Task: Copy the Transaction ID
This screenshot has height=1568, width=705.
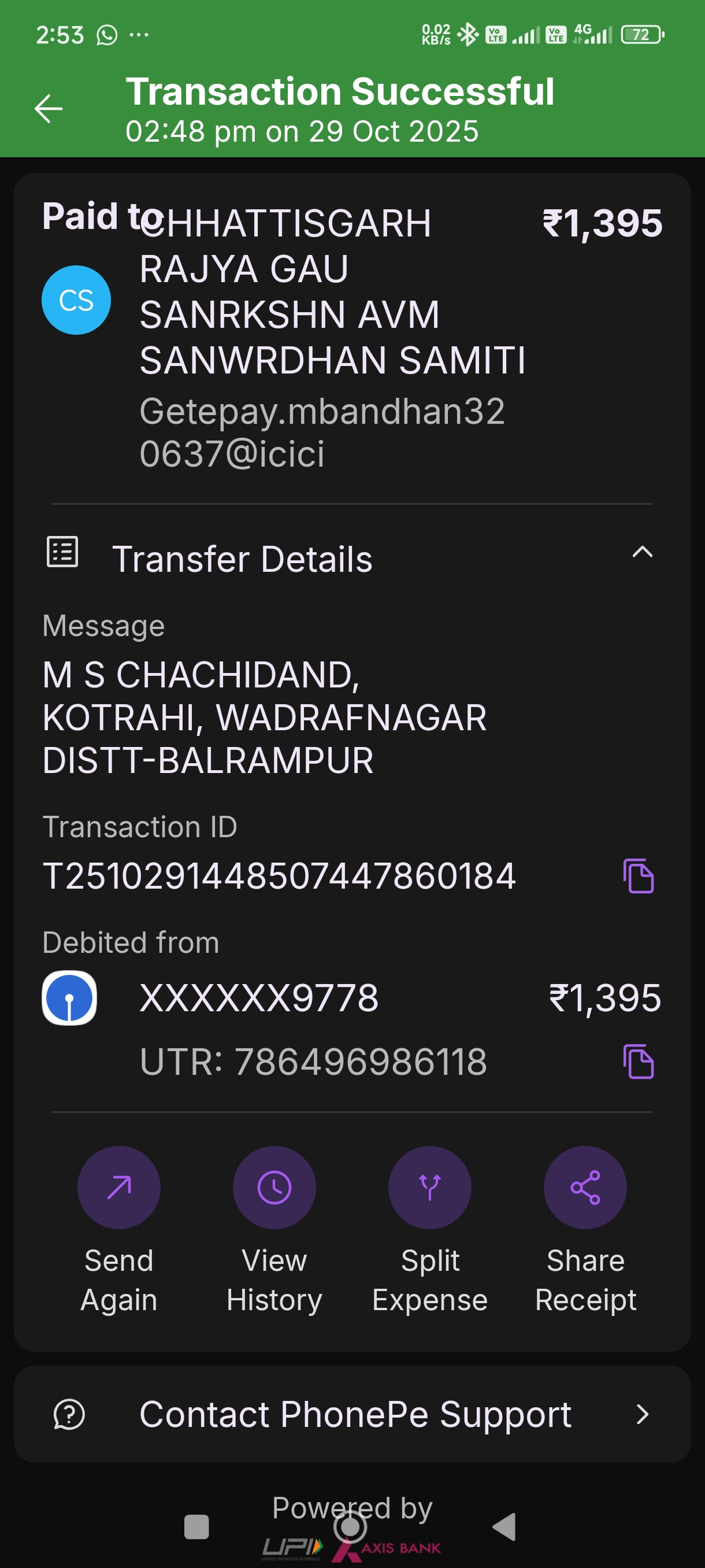Action: pos(638,876)
